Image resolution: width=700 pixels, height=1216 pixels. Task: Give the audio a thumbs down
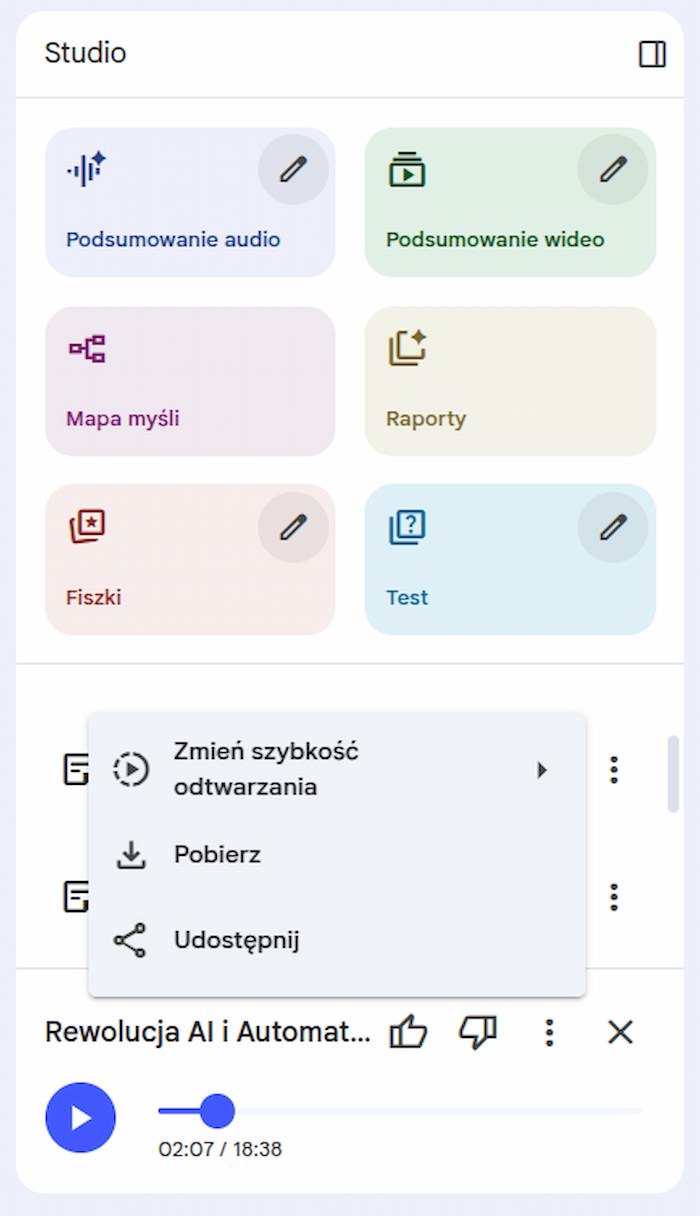(478, 1032)
